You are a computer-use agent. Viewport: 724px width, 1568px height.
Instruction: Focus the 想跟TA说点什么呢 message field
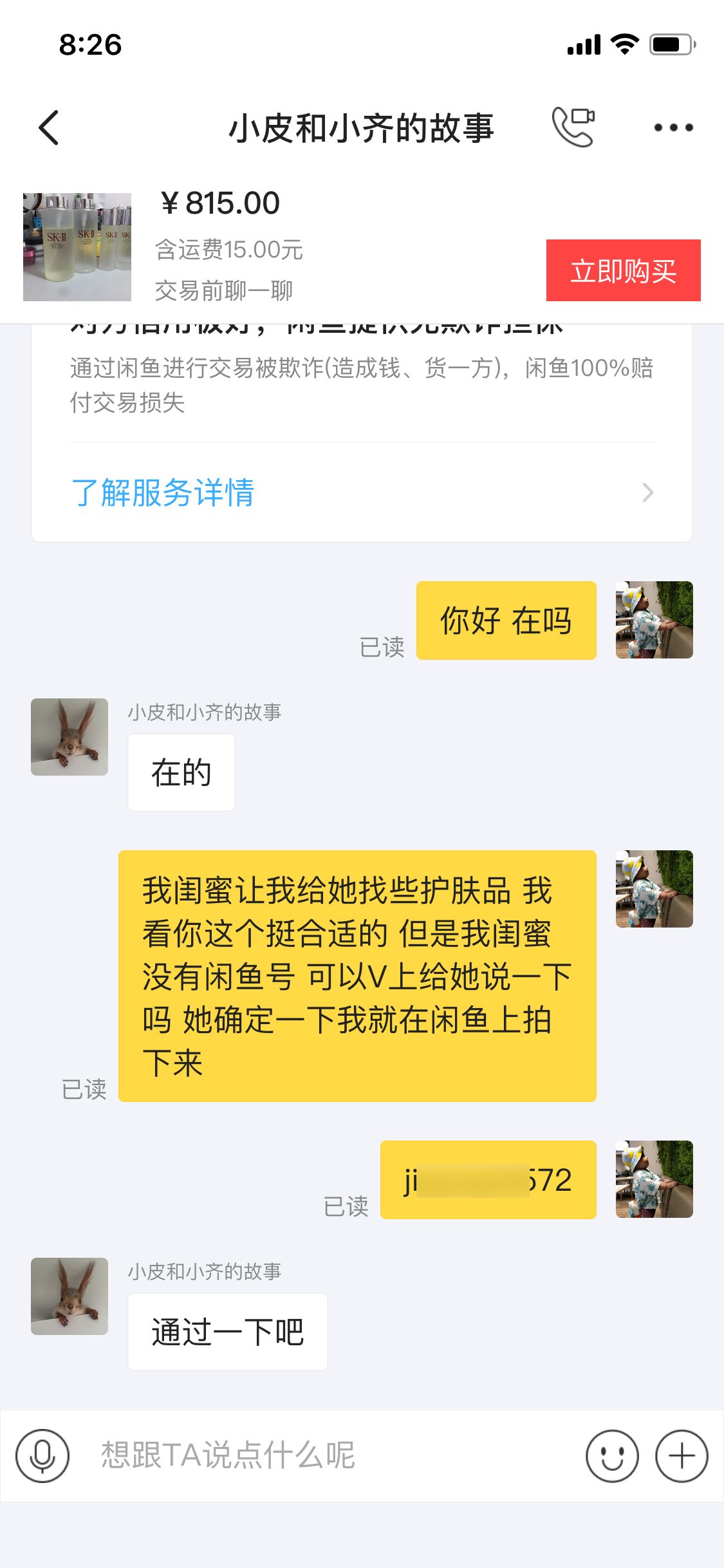coord(322,1456)
